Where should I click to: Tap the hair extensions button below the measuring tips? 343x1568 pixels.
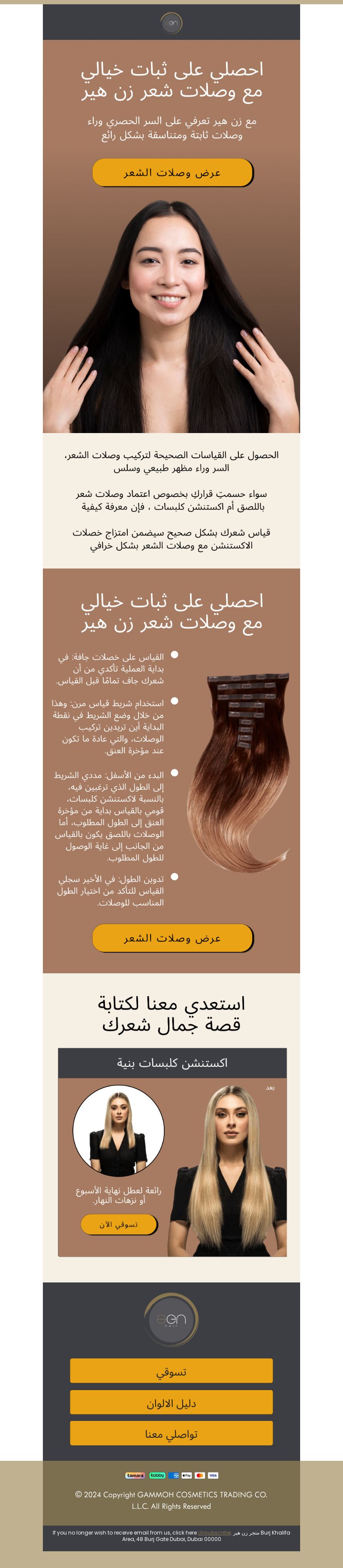172,938
